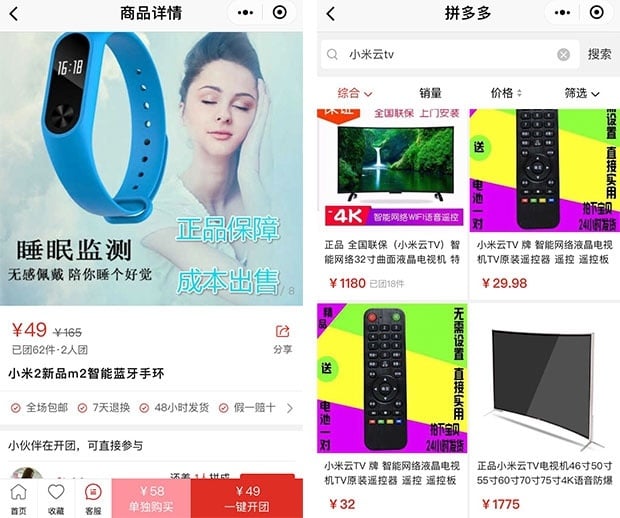Viewport: 620px width, 518px height.
Task: Tap the 搜索 search button
Action: (599, 54)
